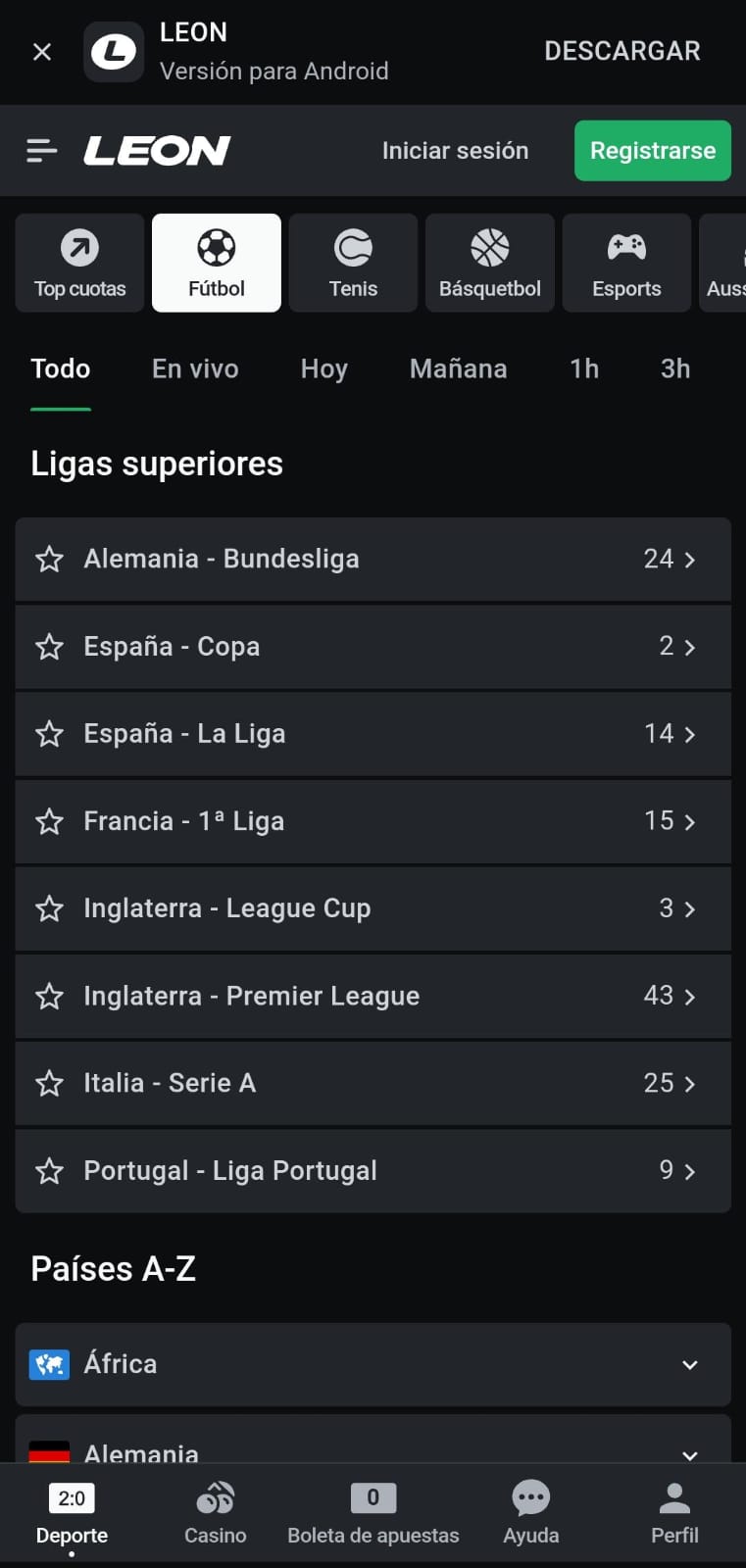Tap DESCARGAR to download the app
This screenshot has width=746, height=1568.
click(x=622, y=51)
